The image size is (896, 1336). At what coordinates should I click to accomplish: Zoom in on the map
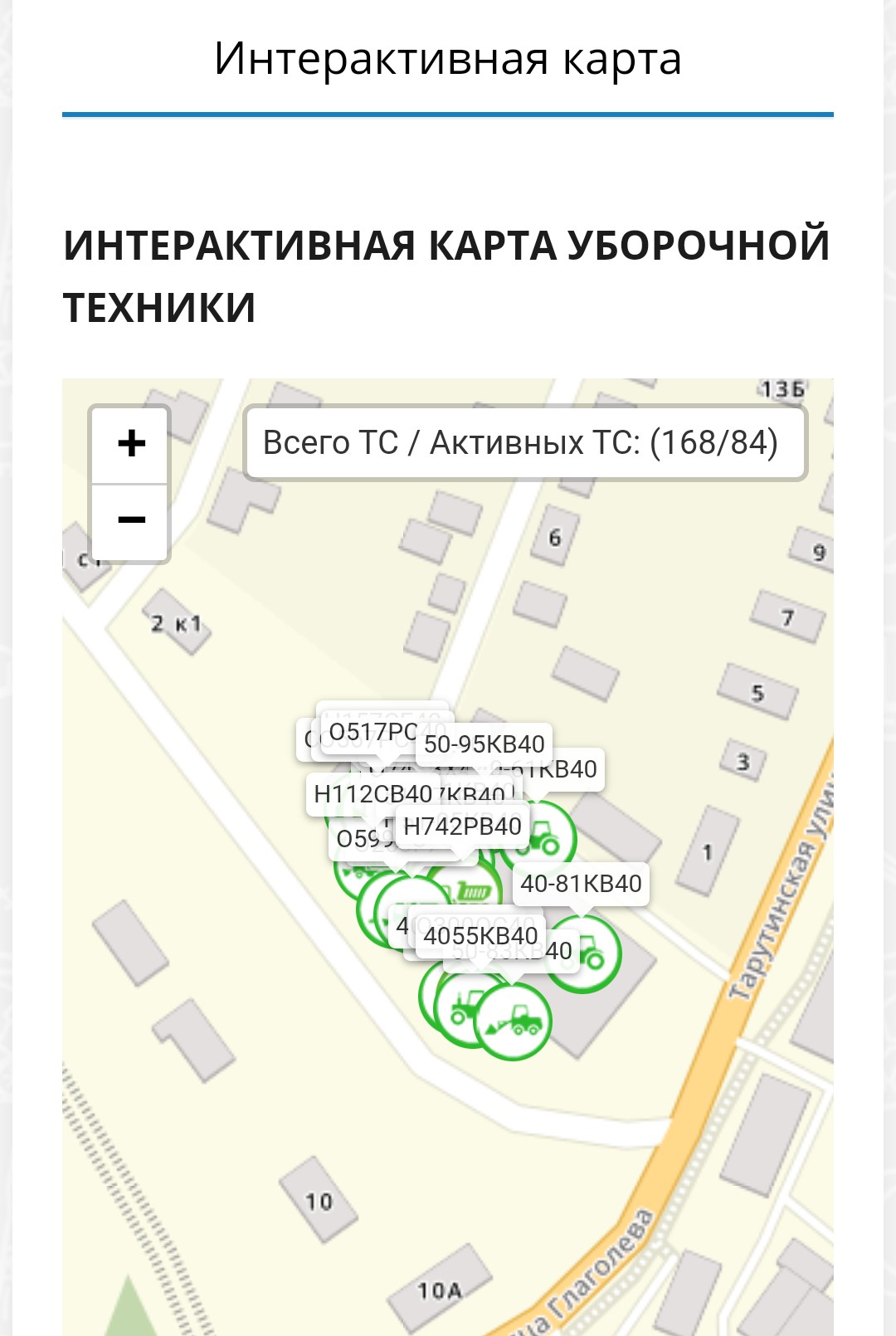coord(131,444)
